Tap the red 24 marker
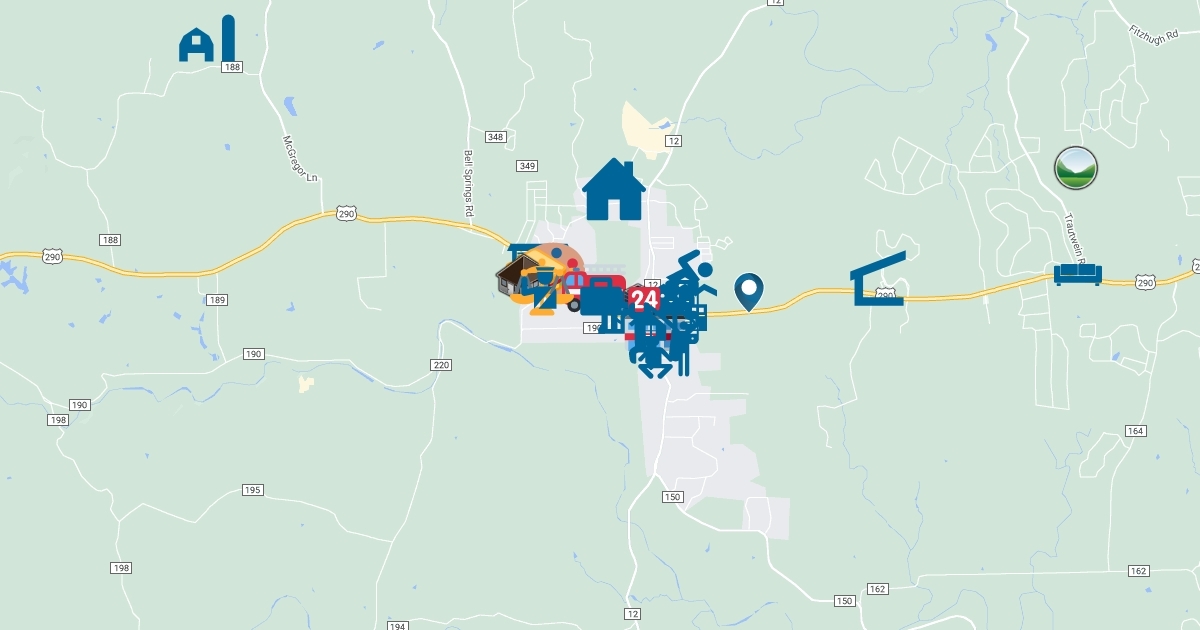This screenshot has height=630, width=1200. tap(645, 298)
